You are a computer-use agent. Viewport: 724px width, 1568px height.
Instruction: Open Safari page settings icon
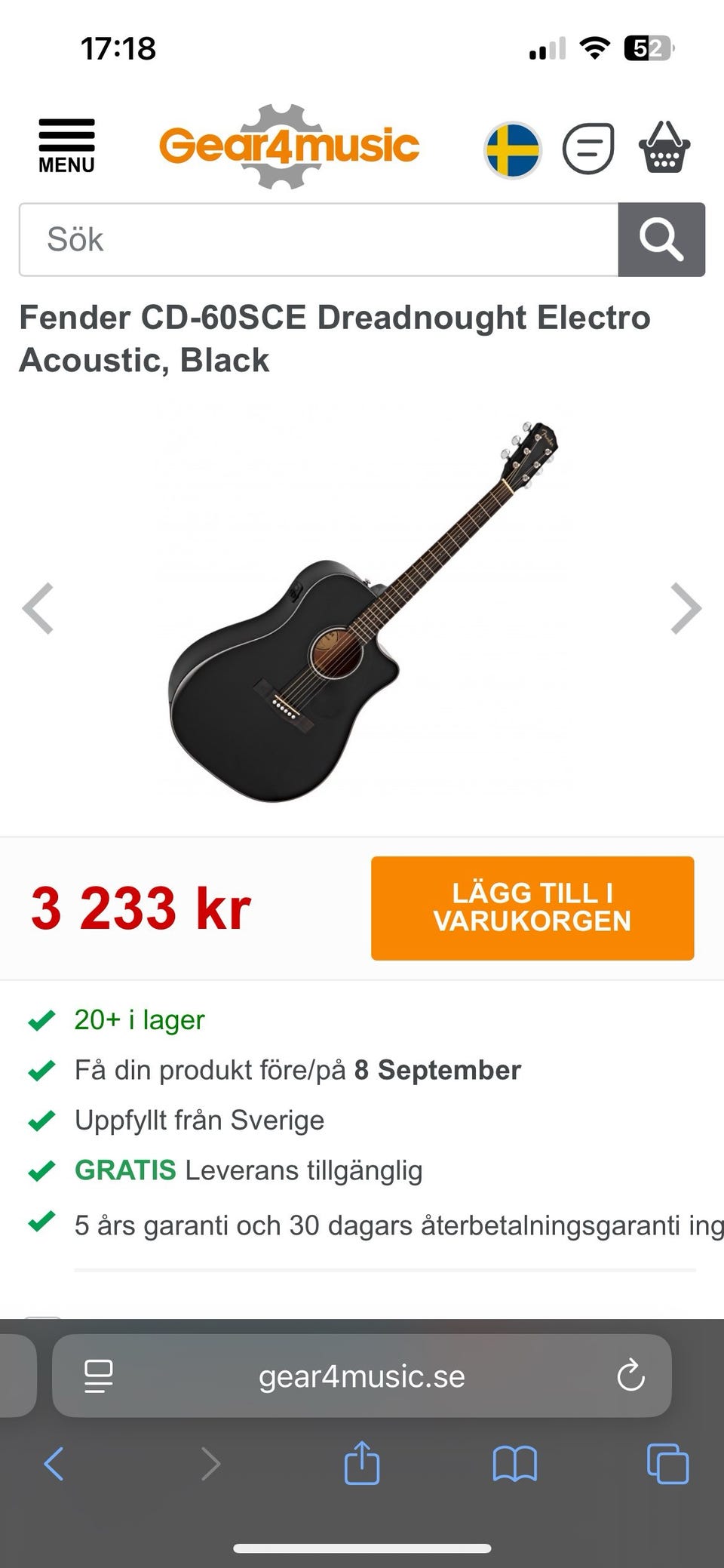[99, 1376]
